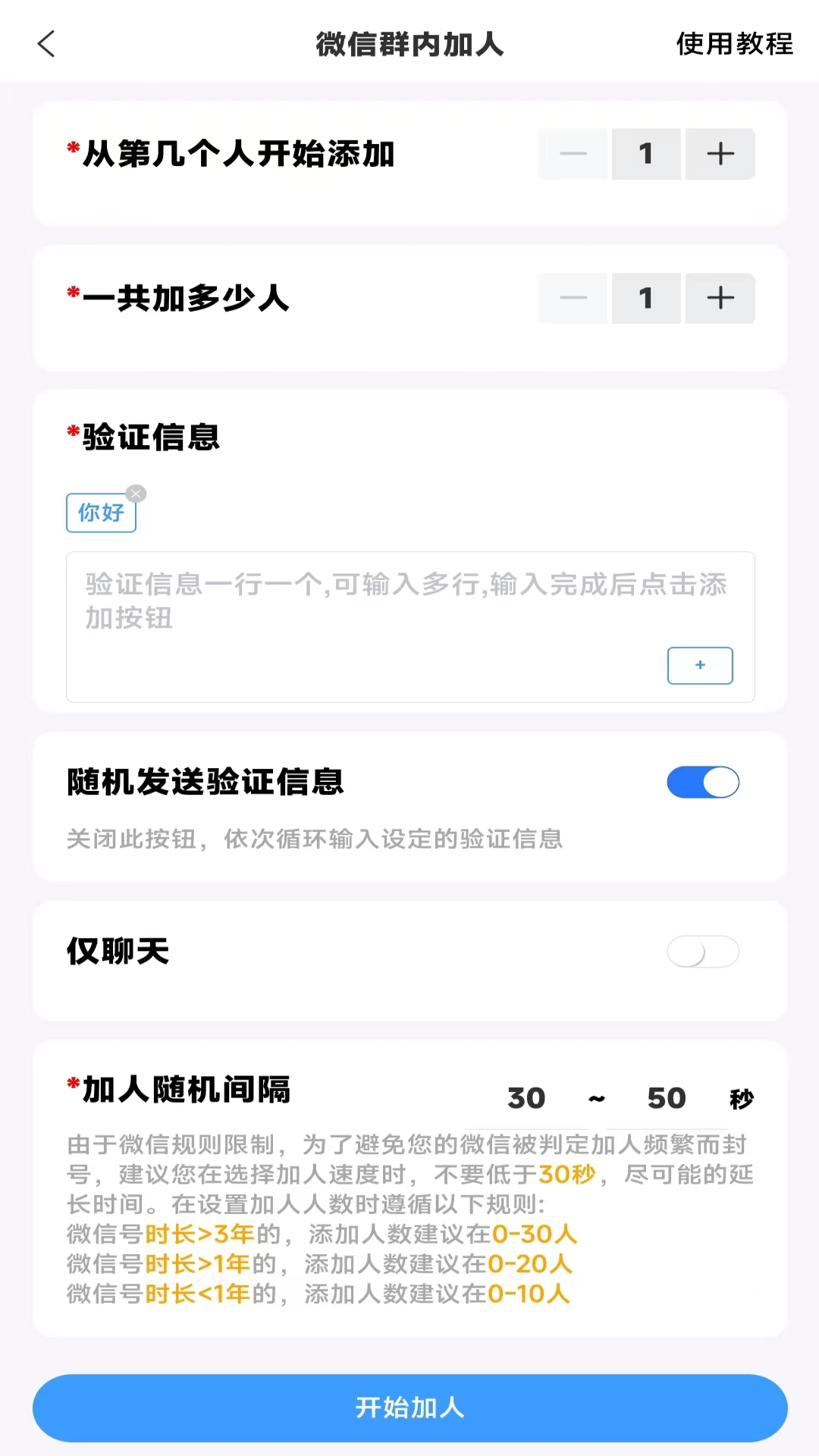This screenshot has height=1456, width=819.
Task: Open 使用教程 tutorial
Action: coord(734,44)
